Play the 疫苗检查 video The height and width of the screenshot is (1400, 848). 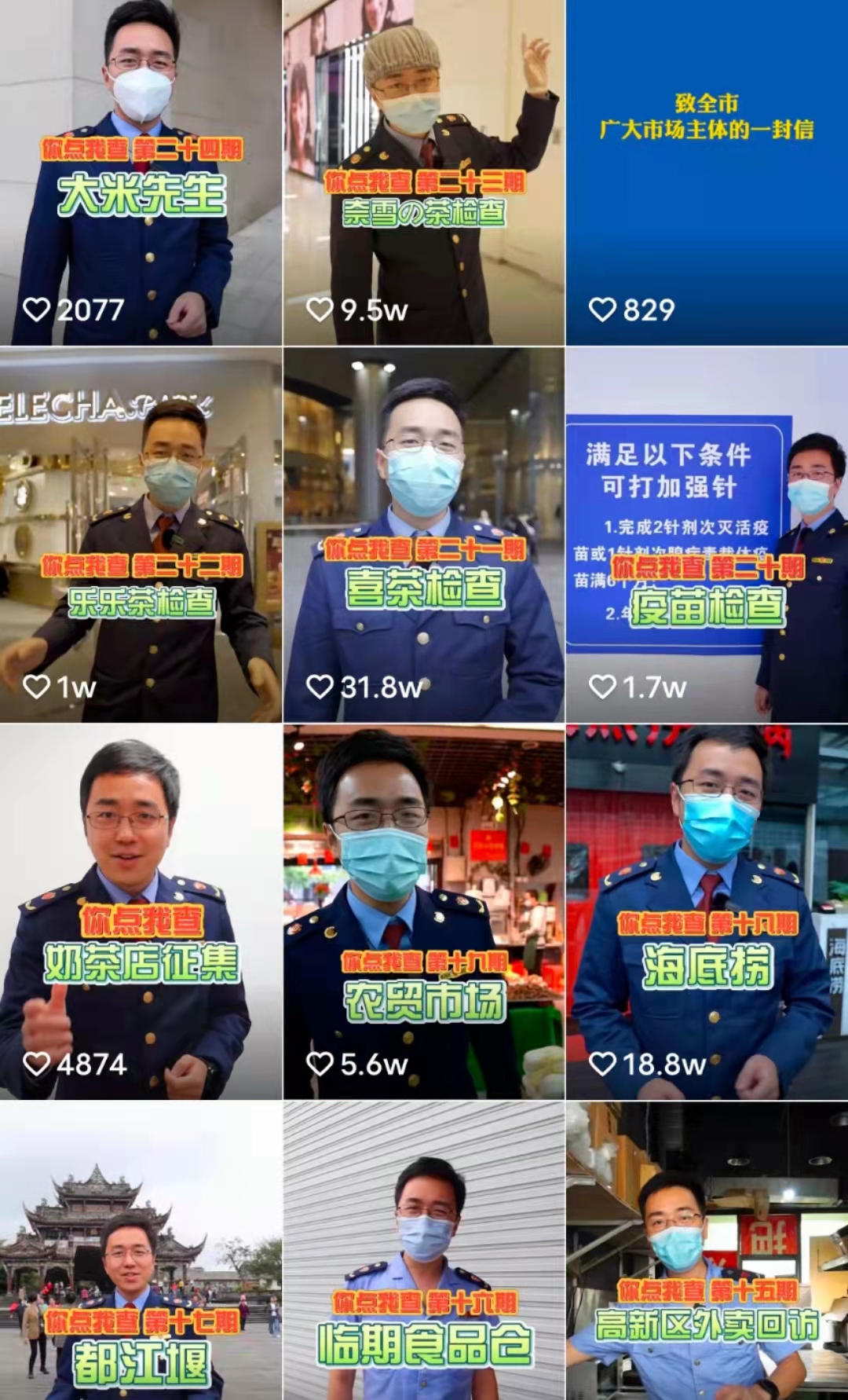pyautogui.click(x=707, y=534)
